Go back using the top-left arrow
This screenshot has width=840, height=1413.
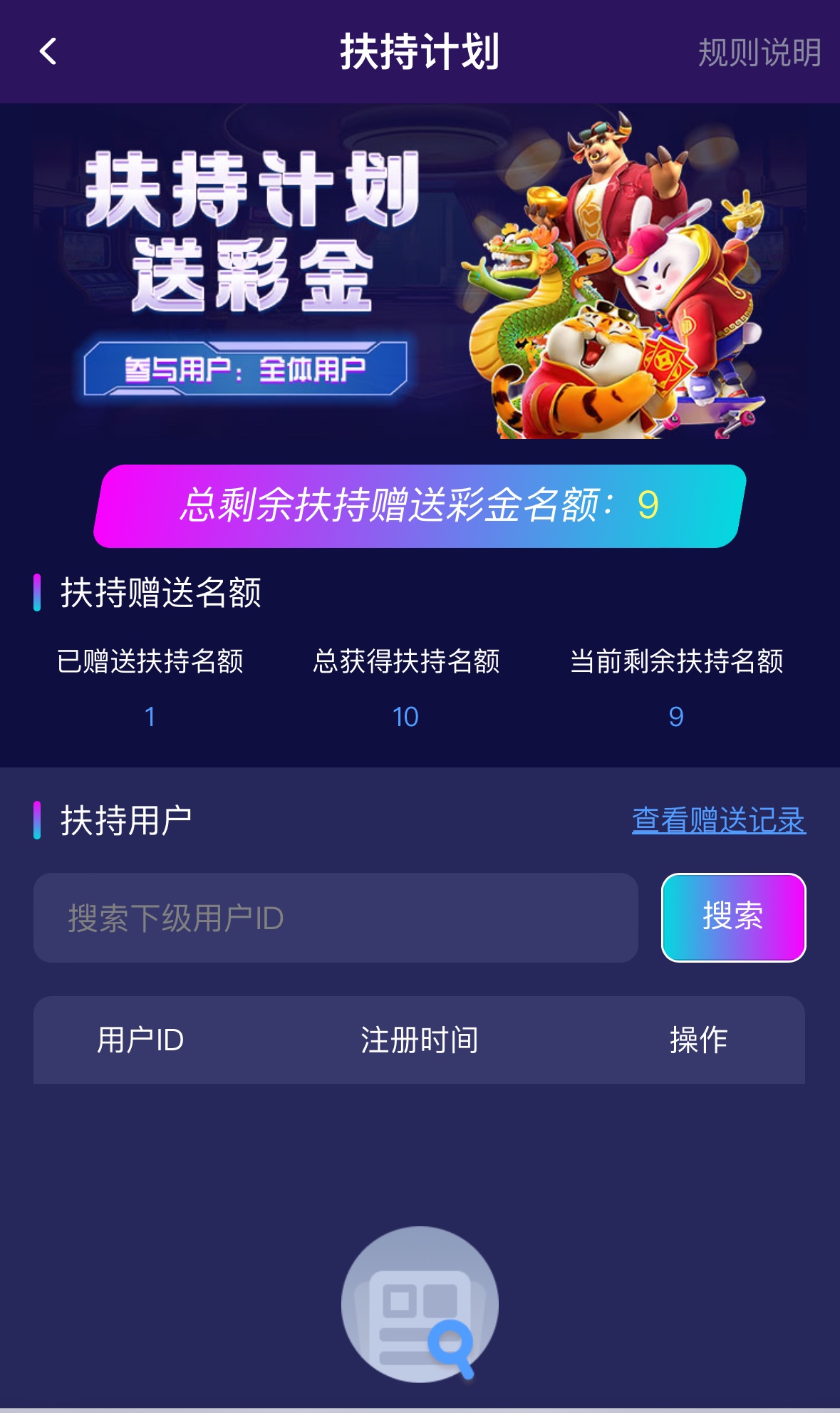click(x=48, y=51)
